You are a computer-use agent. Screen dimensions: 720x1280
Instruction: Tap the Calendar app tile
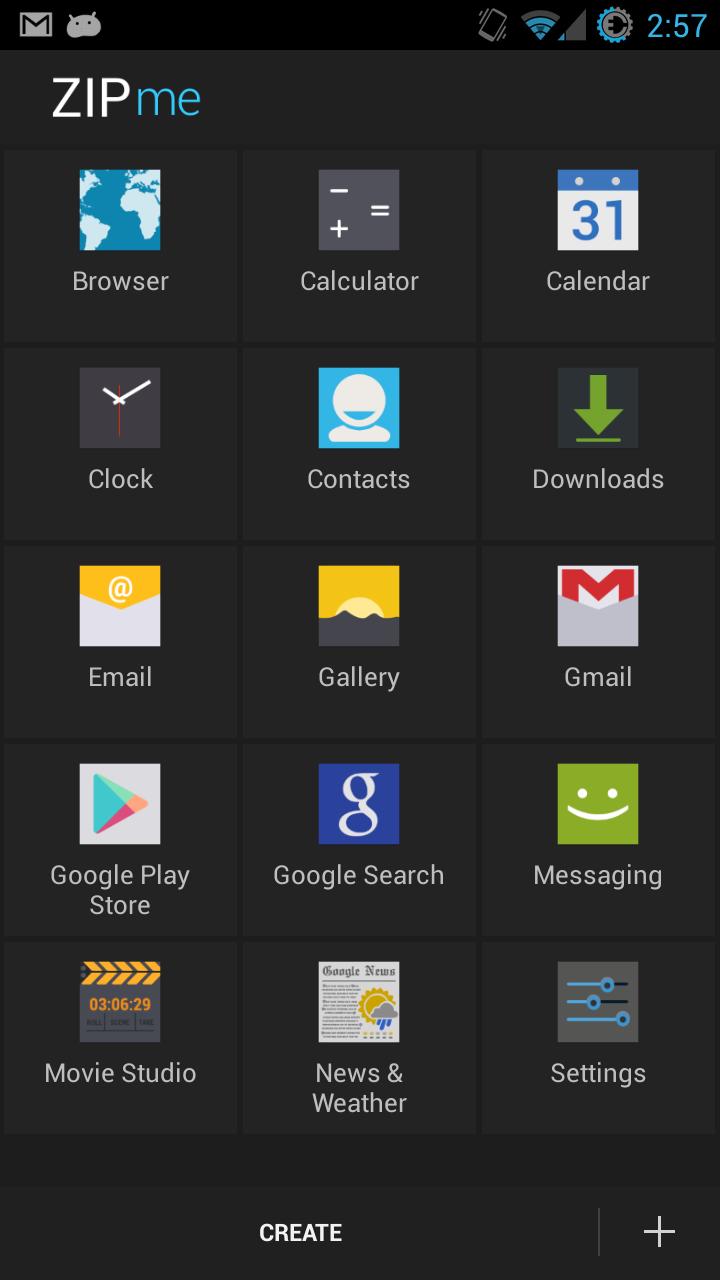(x=598, y=245)
